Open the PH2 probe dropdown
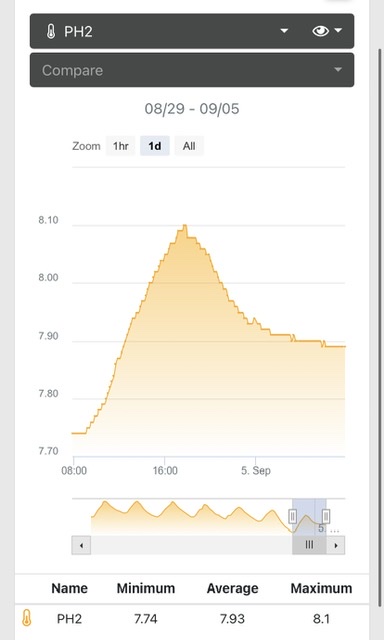The width and height of the screenshot is (384, 640). [167, 31]
